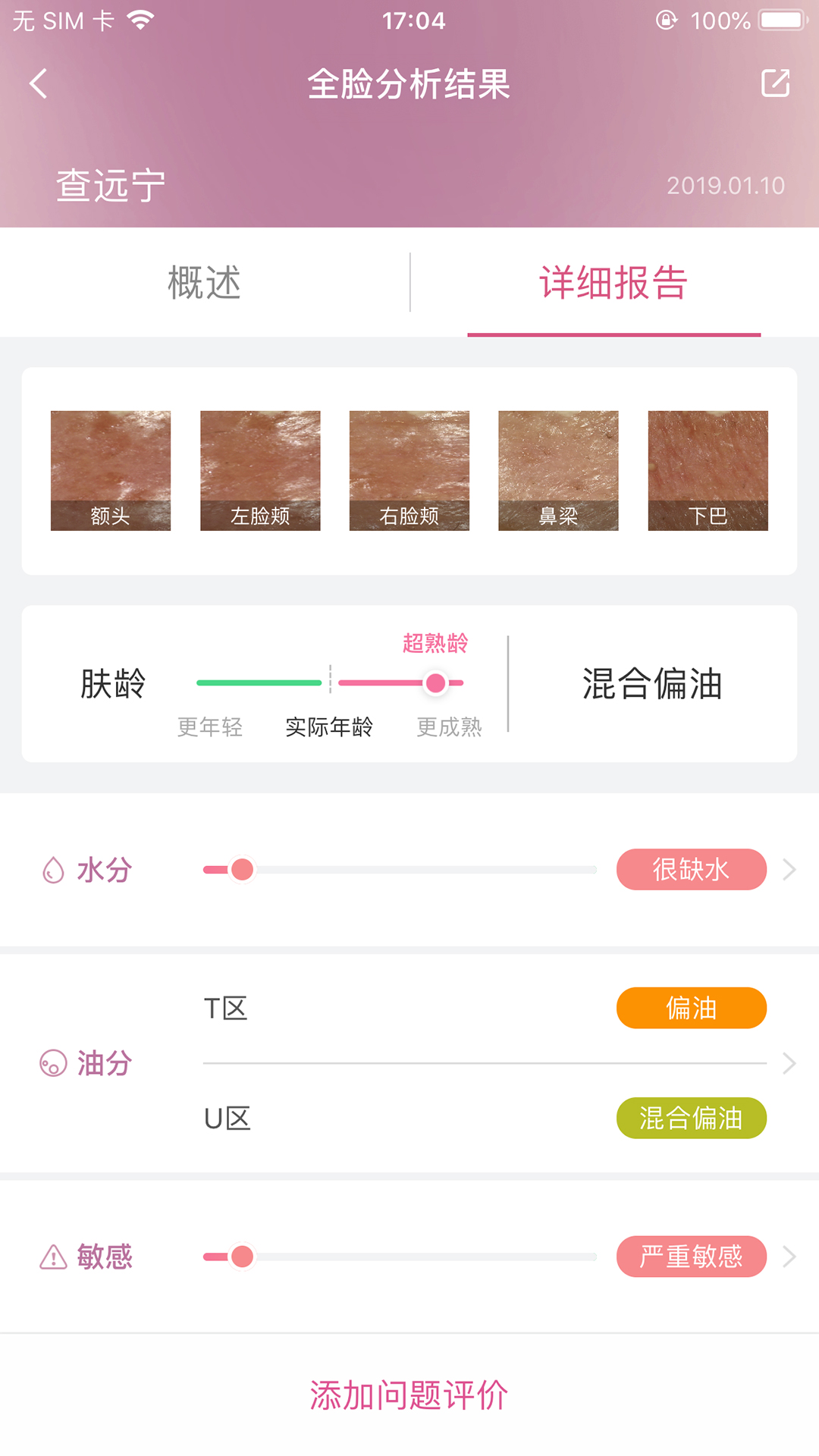This screenshot has width=819, height=1456.
Task: Select the 很缺水 hydration status badge
Action: point(691,870)
